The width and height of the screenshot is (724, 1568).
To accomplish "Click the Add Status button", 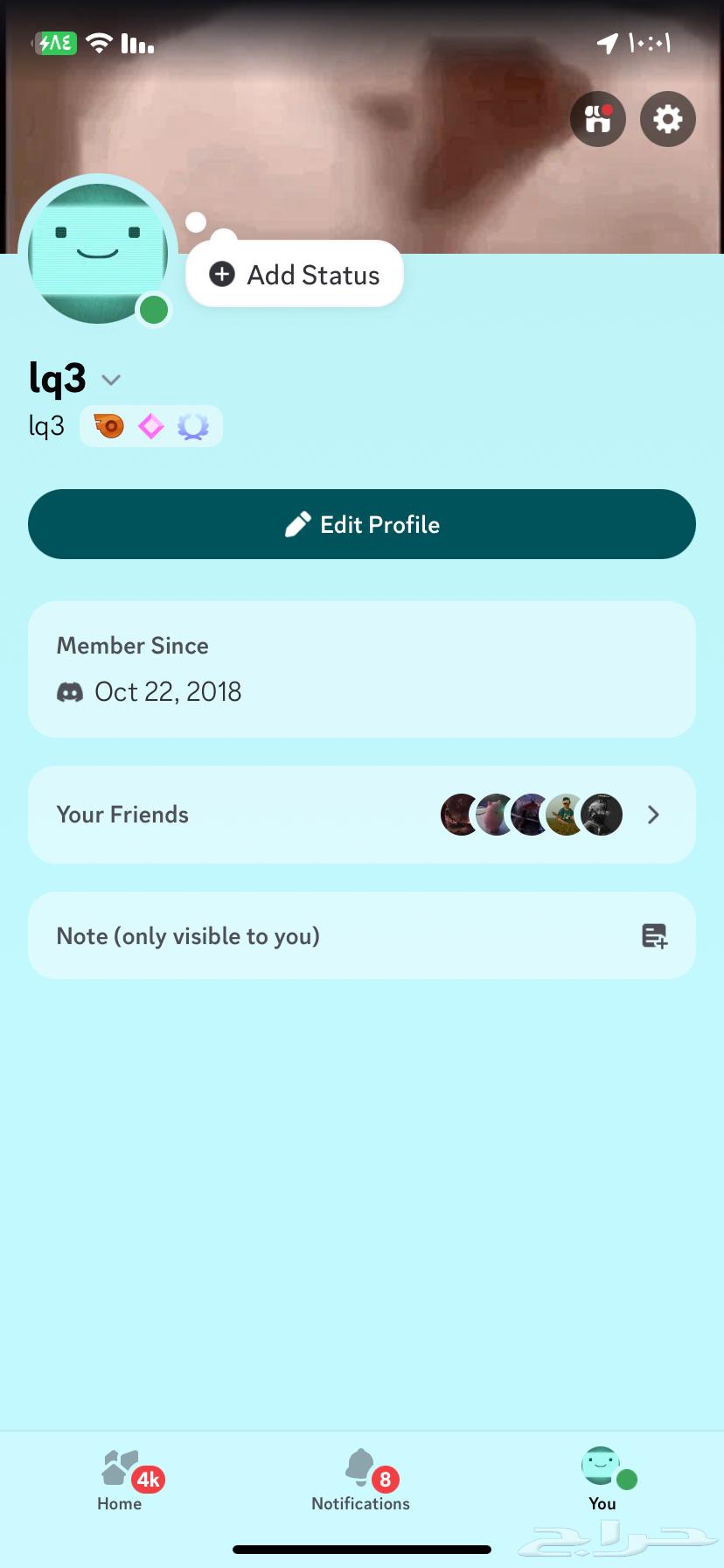I will [x=294, y=274].
